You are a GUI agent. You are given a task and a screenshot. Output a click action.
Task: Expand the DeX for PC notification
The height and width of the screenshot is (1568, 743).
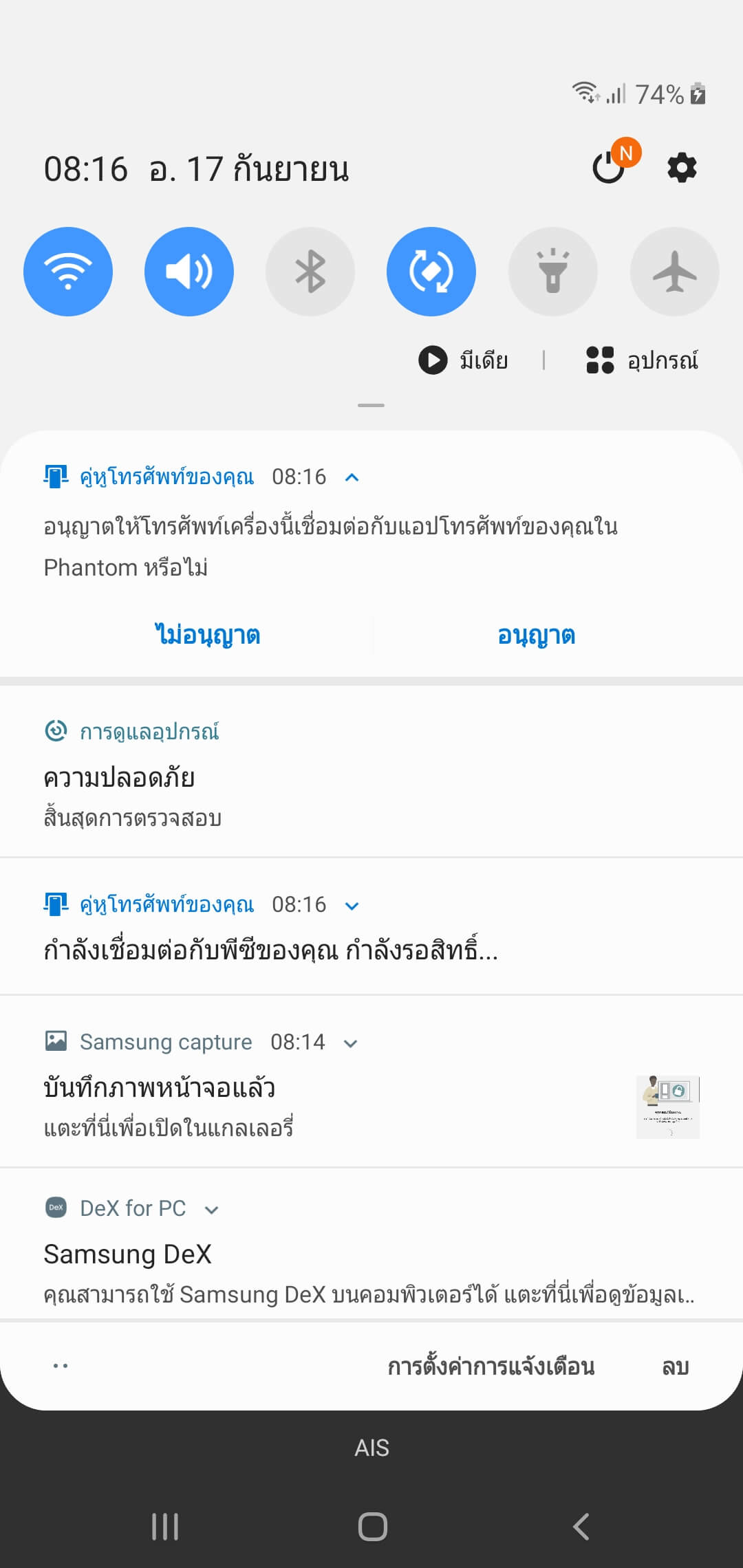(x=212, y=1210)
